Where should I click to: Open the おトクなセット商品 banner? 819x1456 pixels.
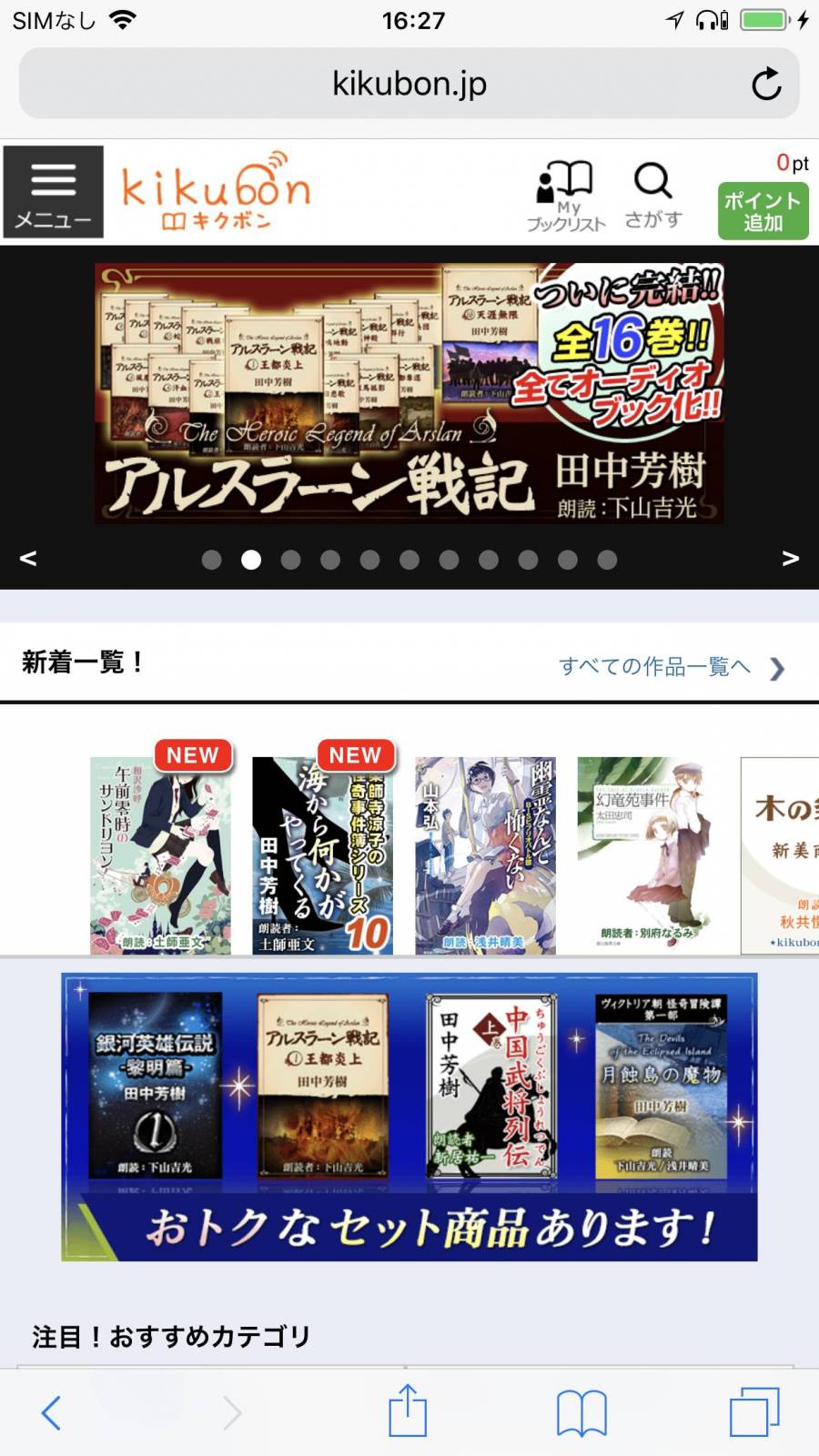[409, 1117]
